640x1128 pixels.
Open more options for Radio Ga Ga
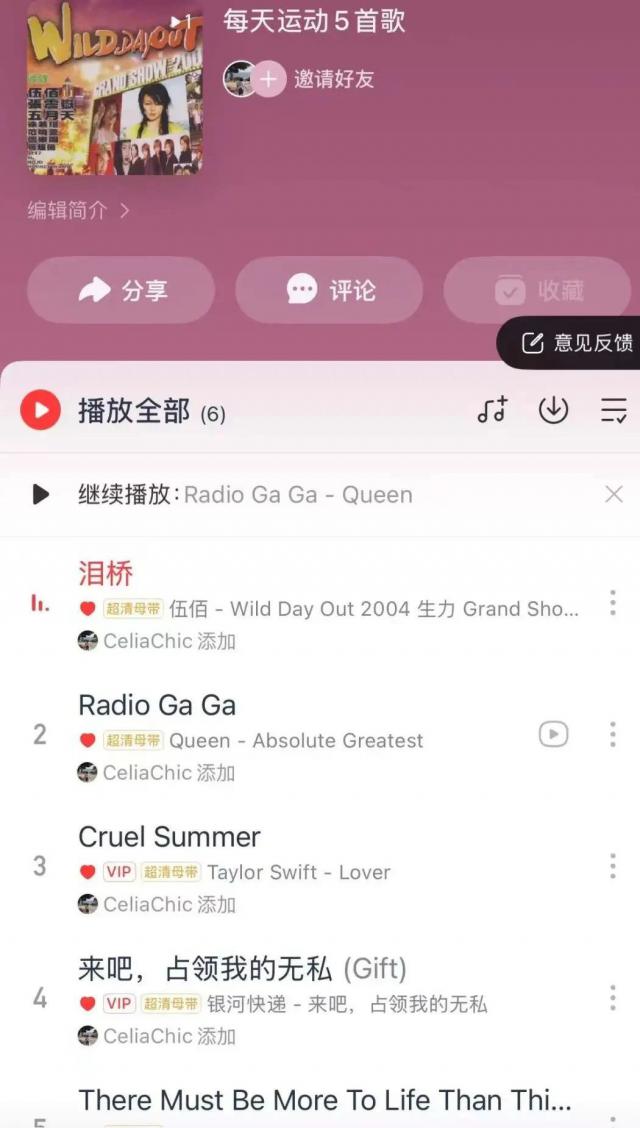tap(612, 734)
